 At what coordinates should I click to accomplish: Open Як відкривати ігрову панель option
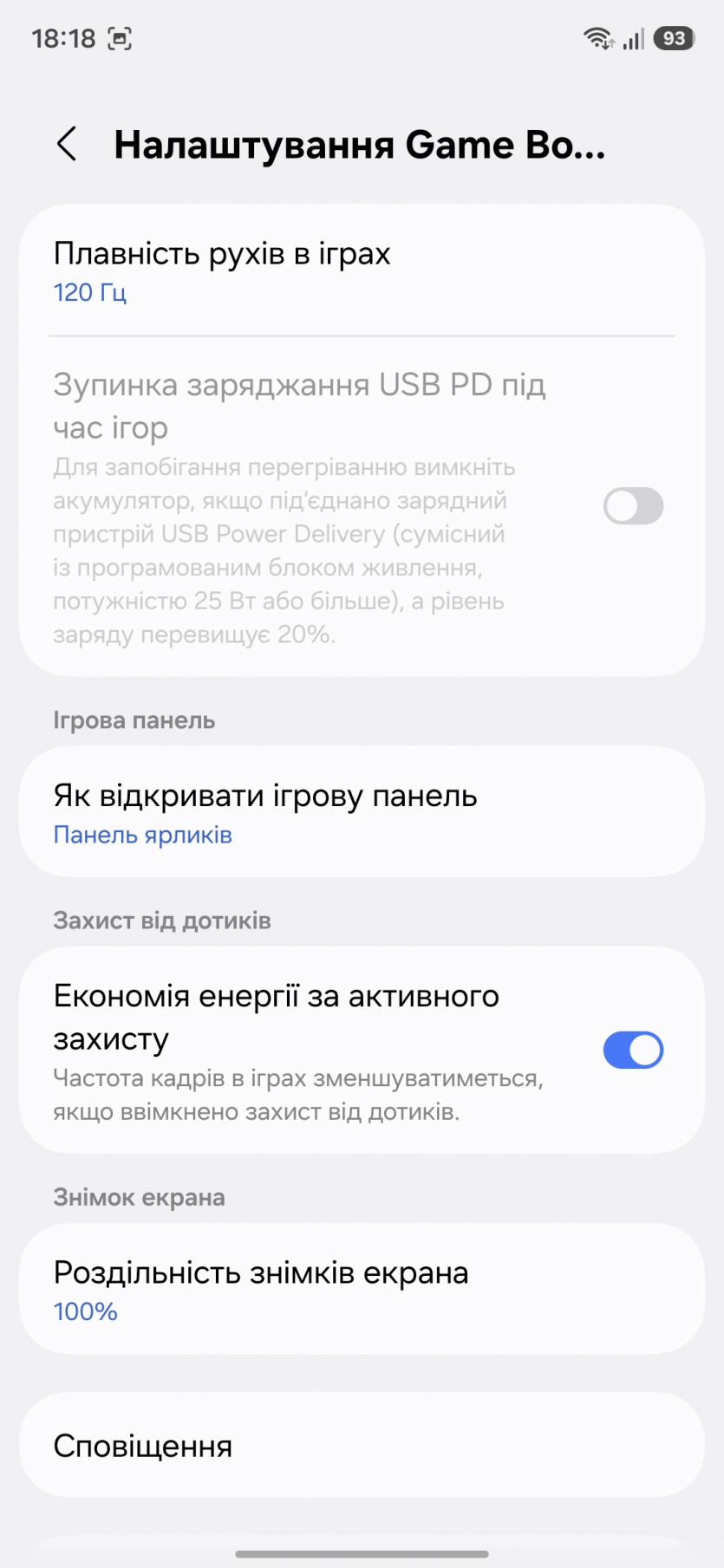(x=361, y=812)
